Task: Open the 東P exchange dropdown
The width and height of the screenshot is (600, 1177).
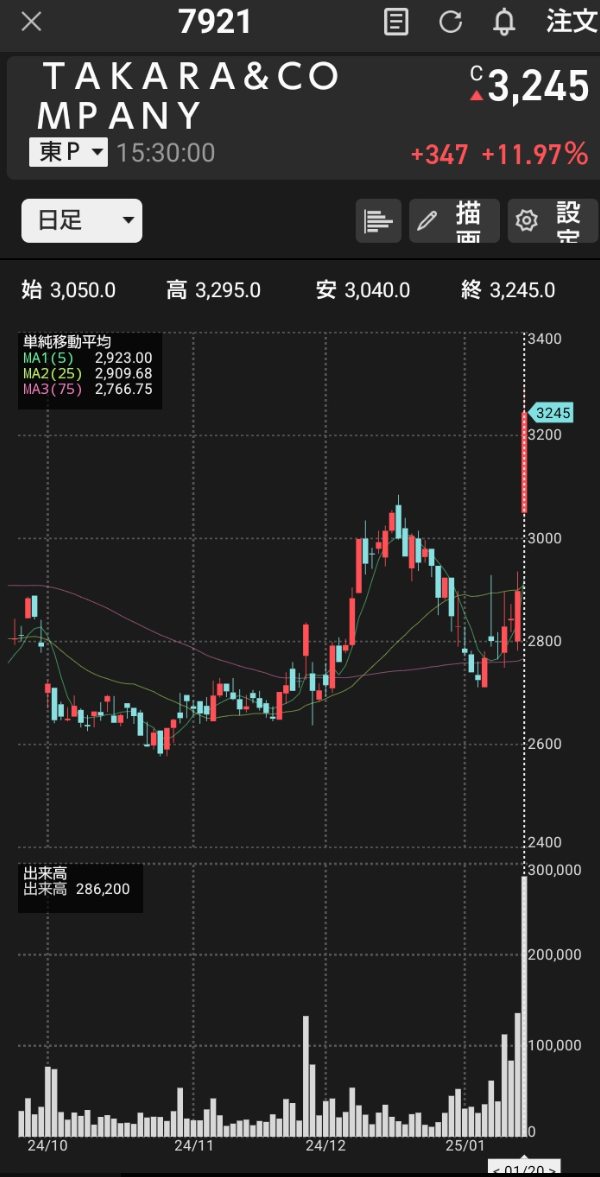Action: coord(68,153)
